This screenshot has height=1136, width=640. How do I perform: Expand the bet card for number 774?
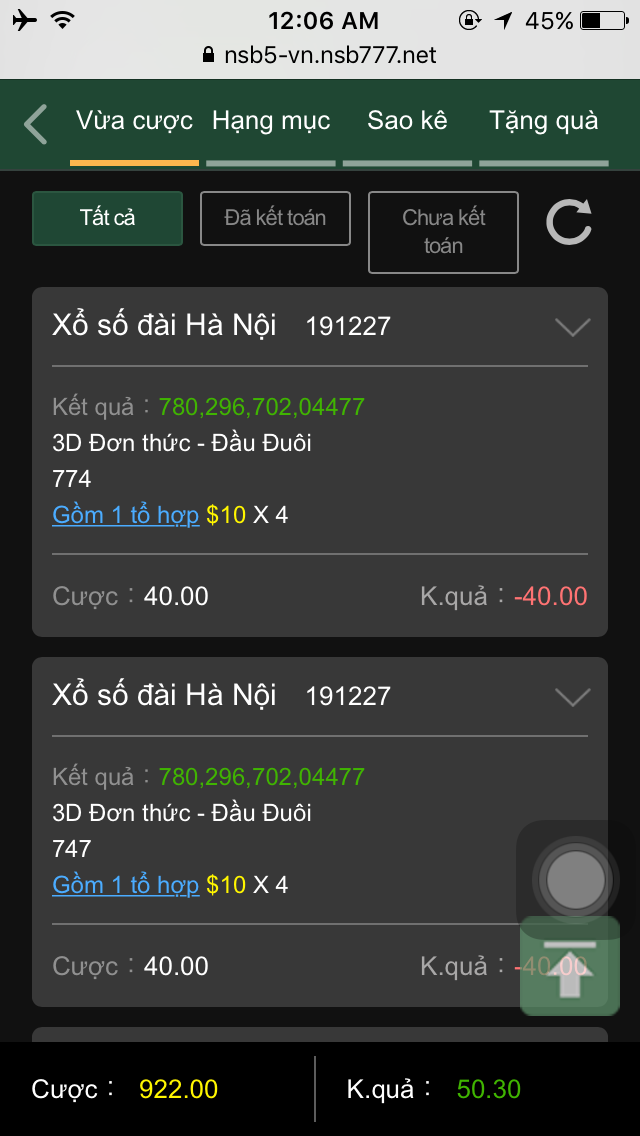572,327
